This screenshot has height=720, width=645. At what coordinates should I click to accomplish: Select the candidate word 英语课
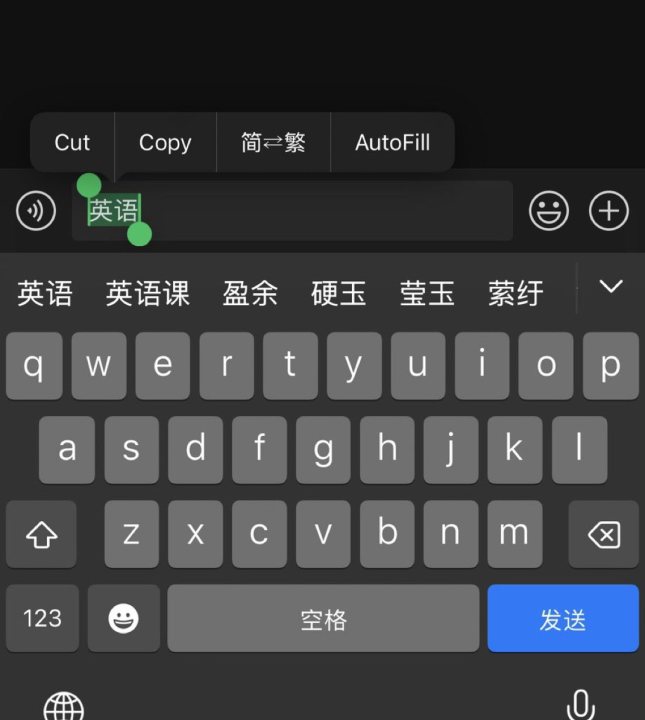(147, 293)
